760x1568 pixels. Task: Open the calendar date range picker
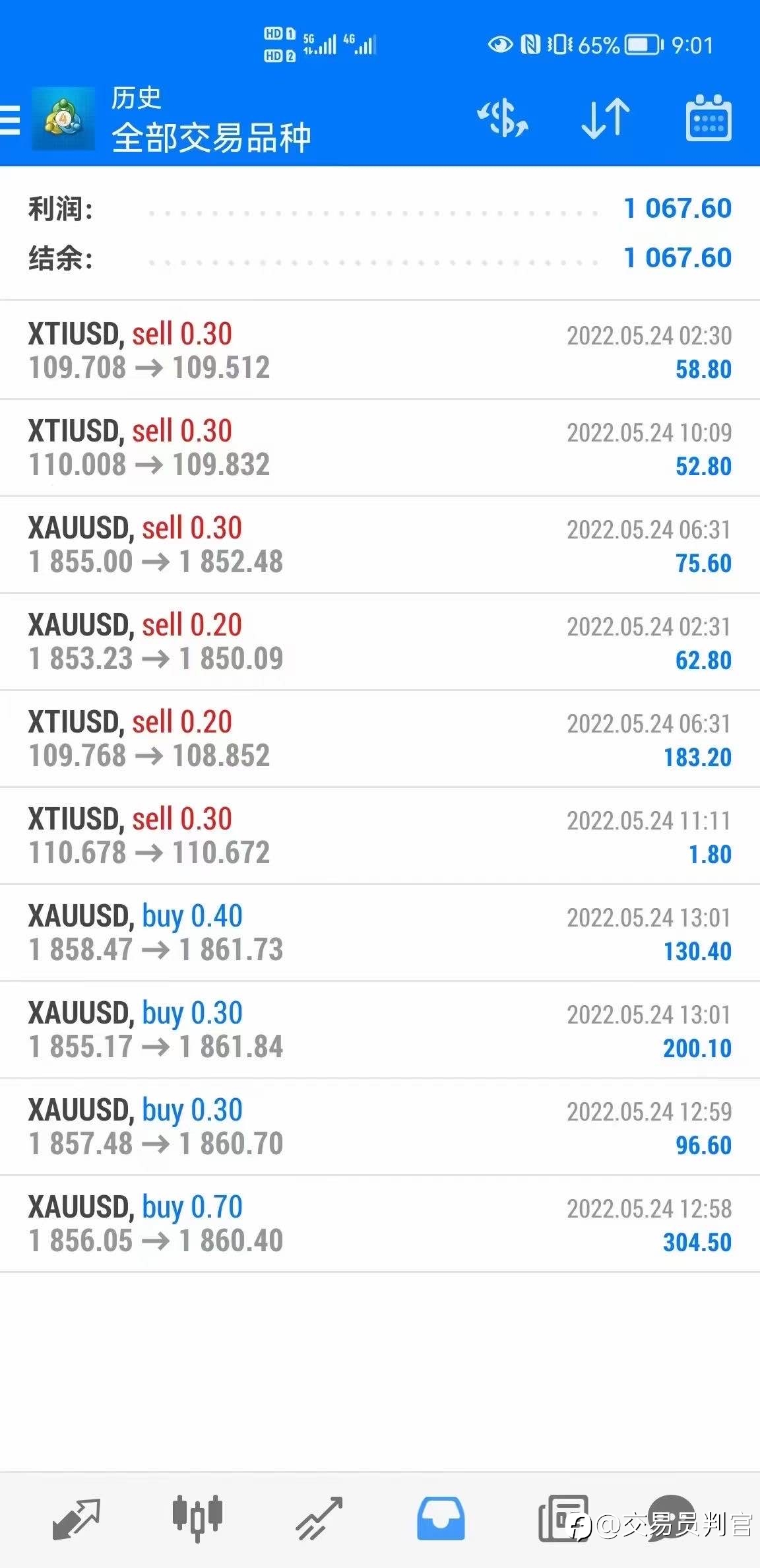pos(709,117)
